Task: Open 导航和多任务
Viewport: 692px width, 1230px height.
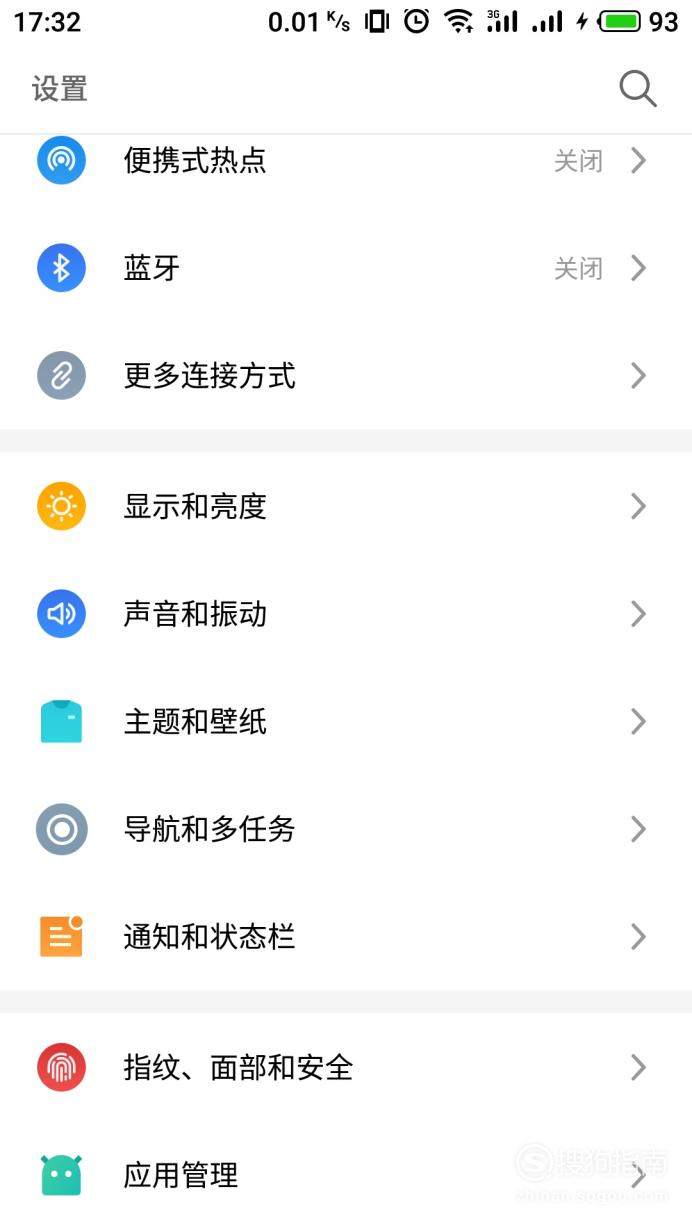Action: [346, 830]
